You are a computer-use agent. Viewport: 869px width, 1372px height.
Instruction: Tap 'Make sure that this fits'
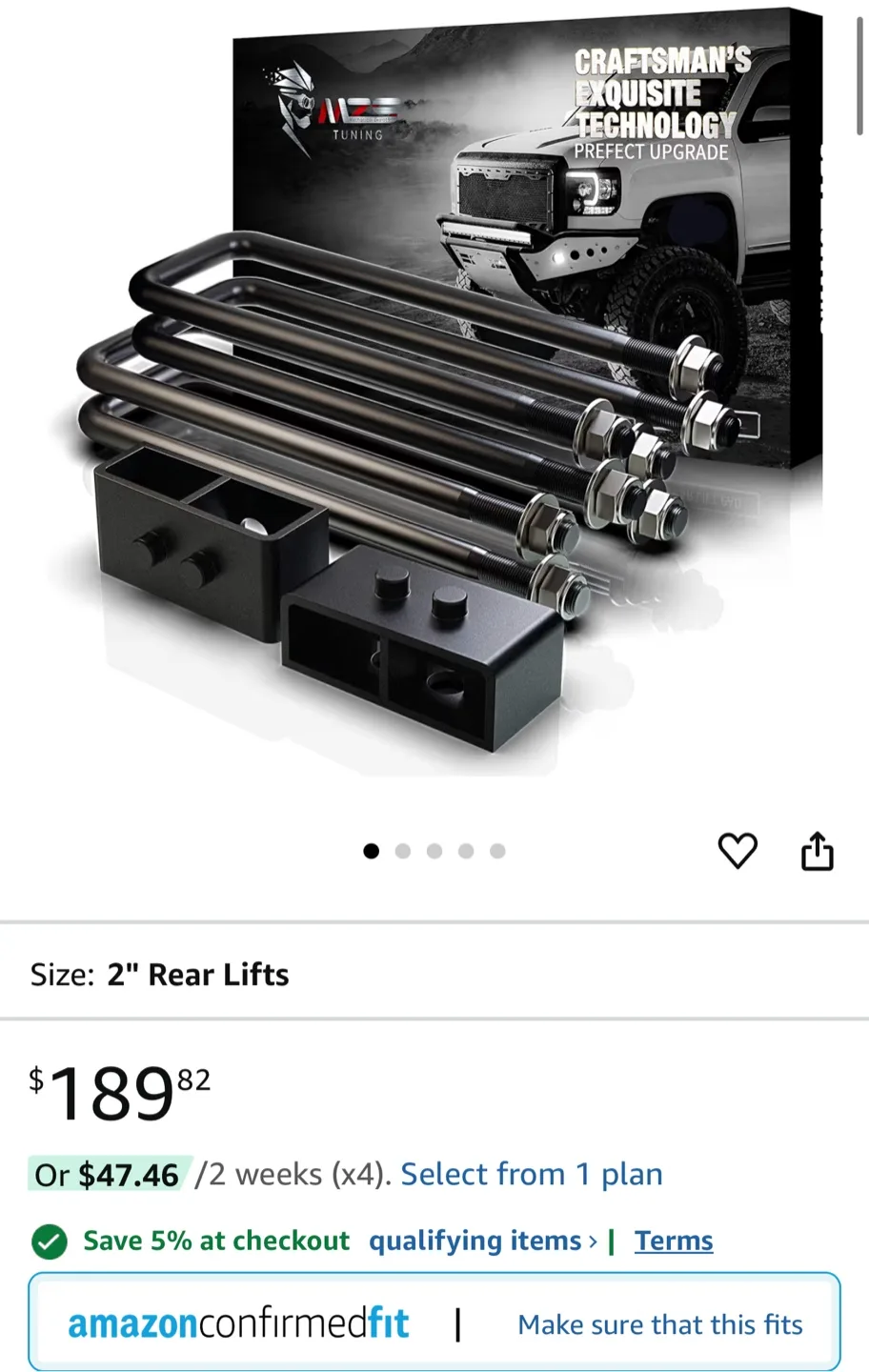tap(659, 1324)
